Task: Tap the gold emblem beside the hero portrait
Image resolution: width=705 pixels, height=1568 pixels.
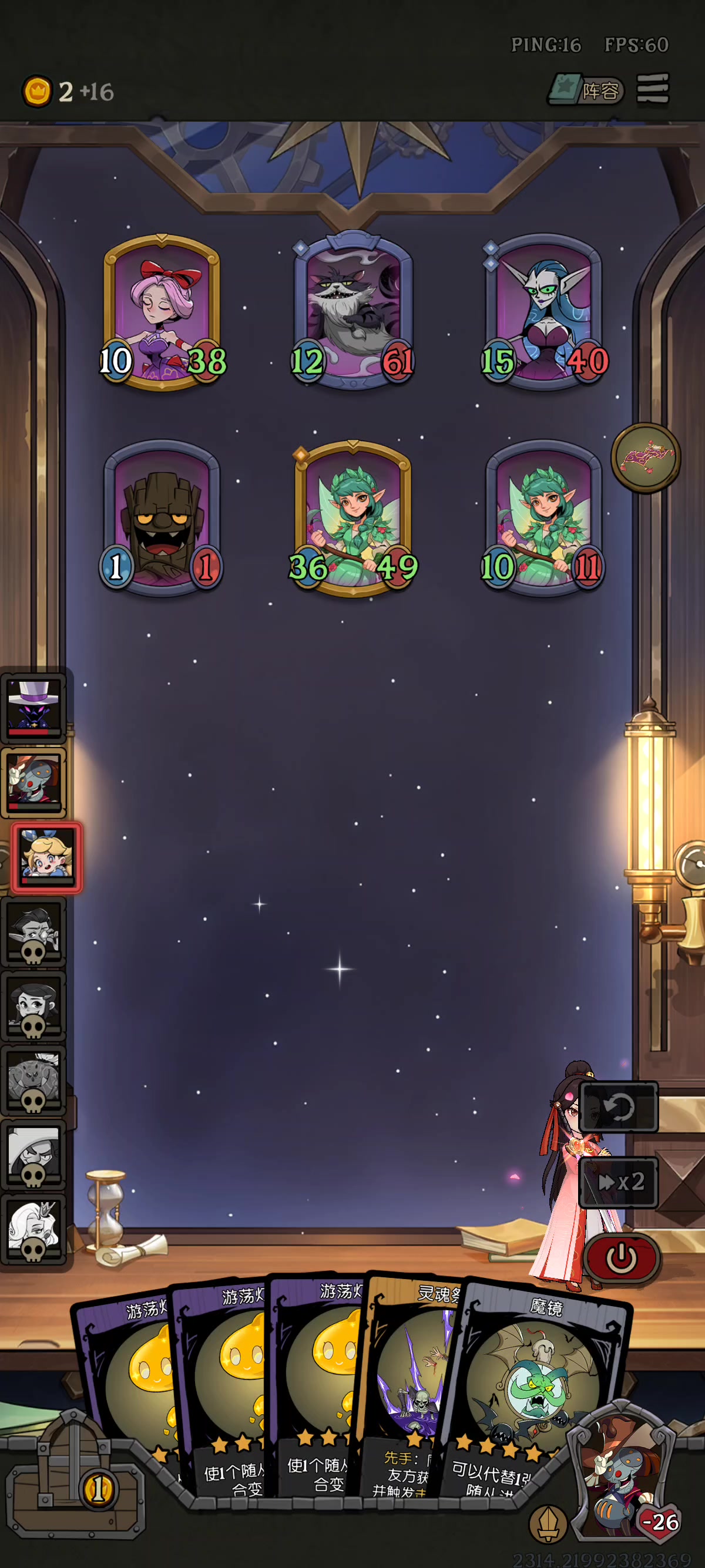Action: (548, 1524)
